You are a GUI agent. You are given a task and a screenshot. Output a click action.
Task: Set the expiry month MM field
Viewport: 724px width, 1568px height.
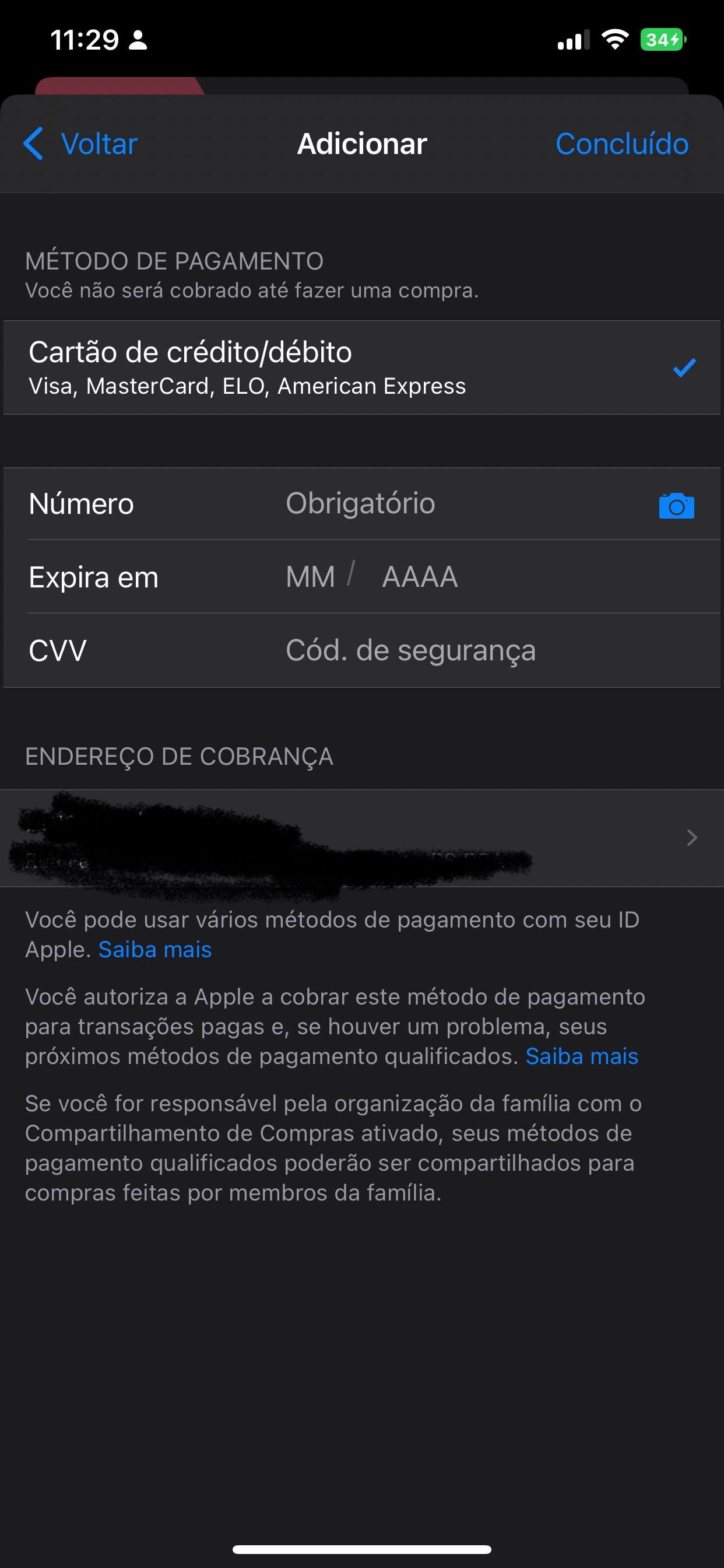[x=310, y=577]
